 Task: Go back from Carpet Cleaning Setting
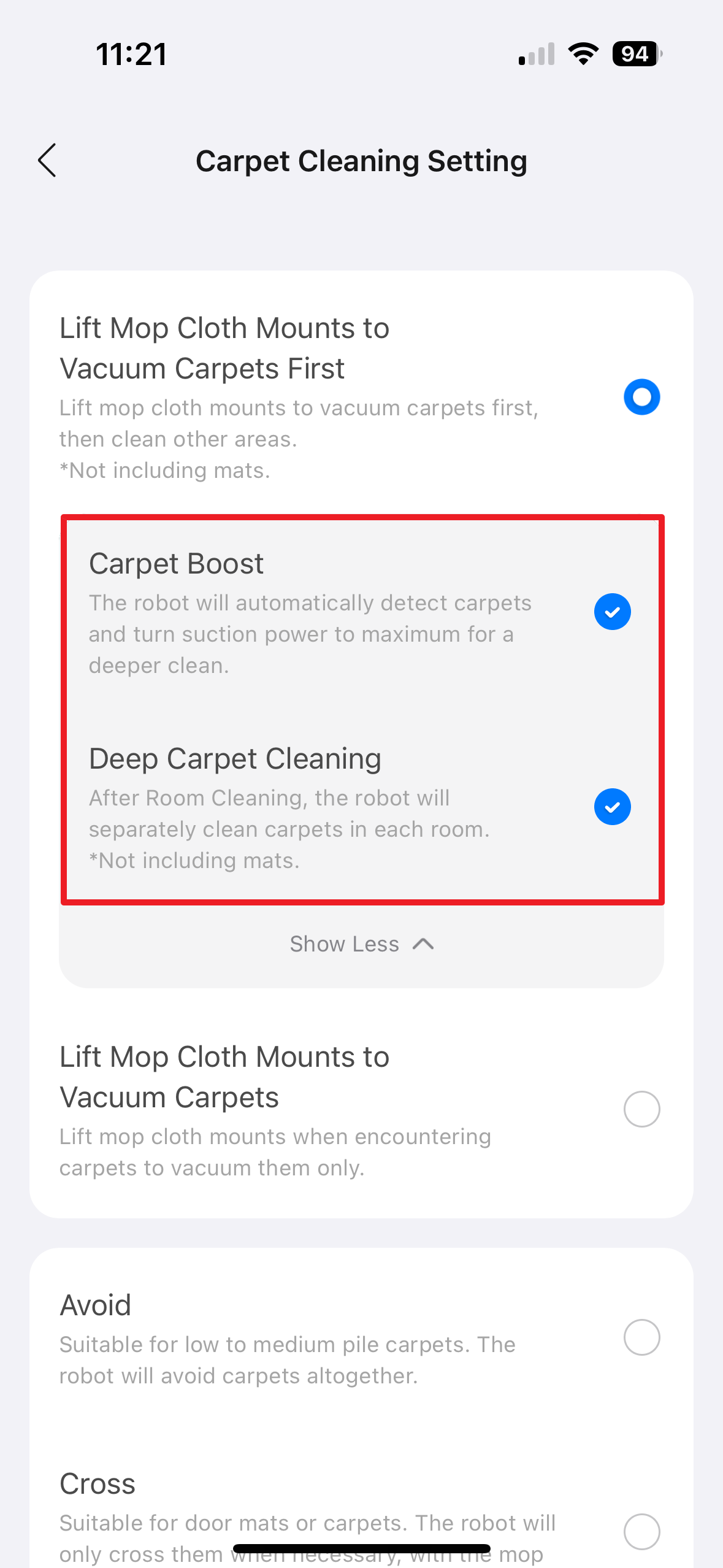tap(47, 161)
